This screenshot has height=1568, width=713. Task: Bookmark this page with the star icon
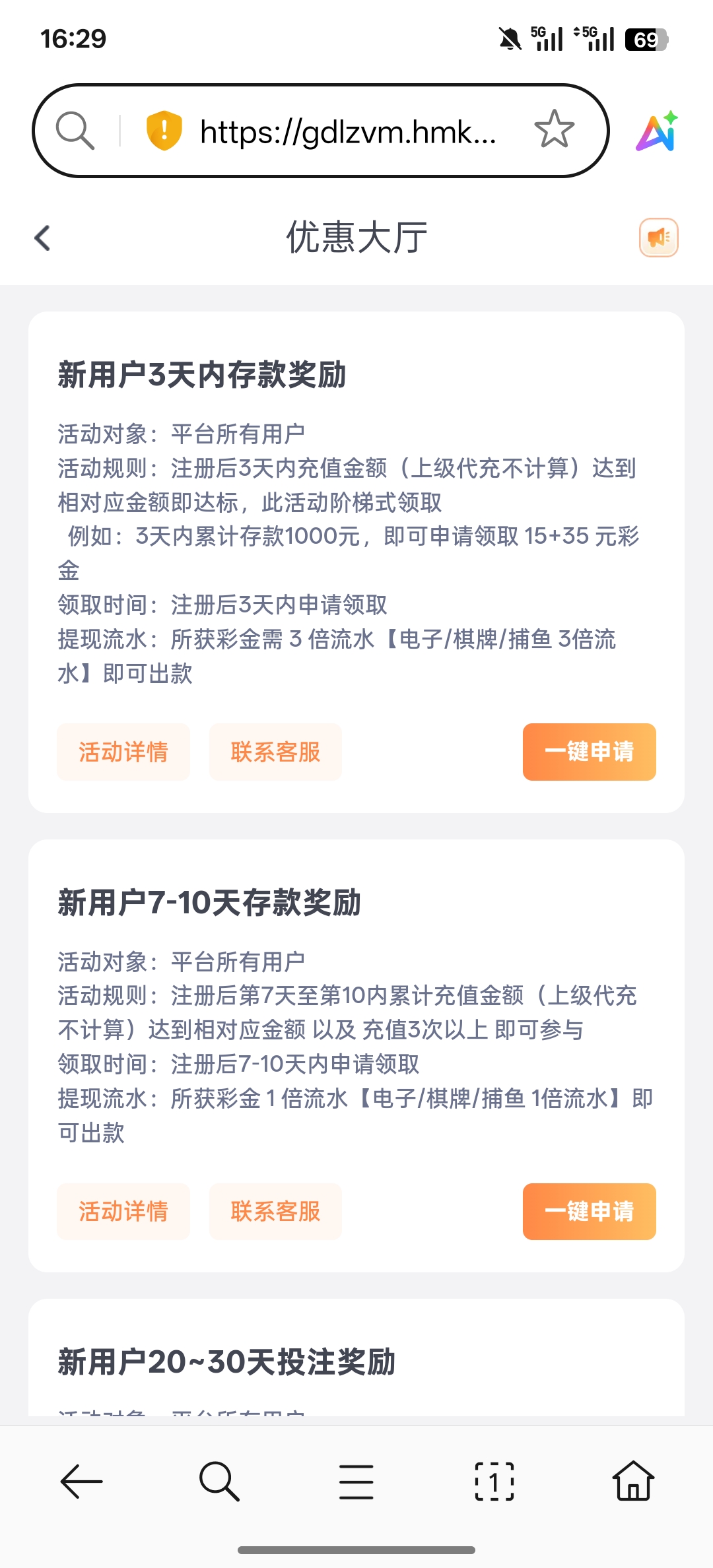coord(554,130)
